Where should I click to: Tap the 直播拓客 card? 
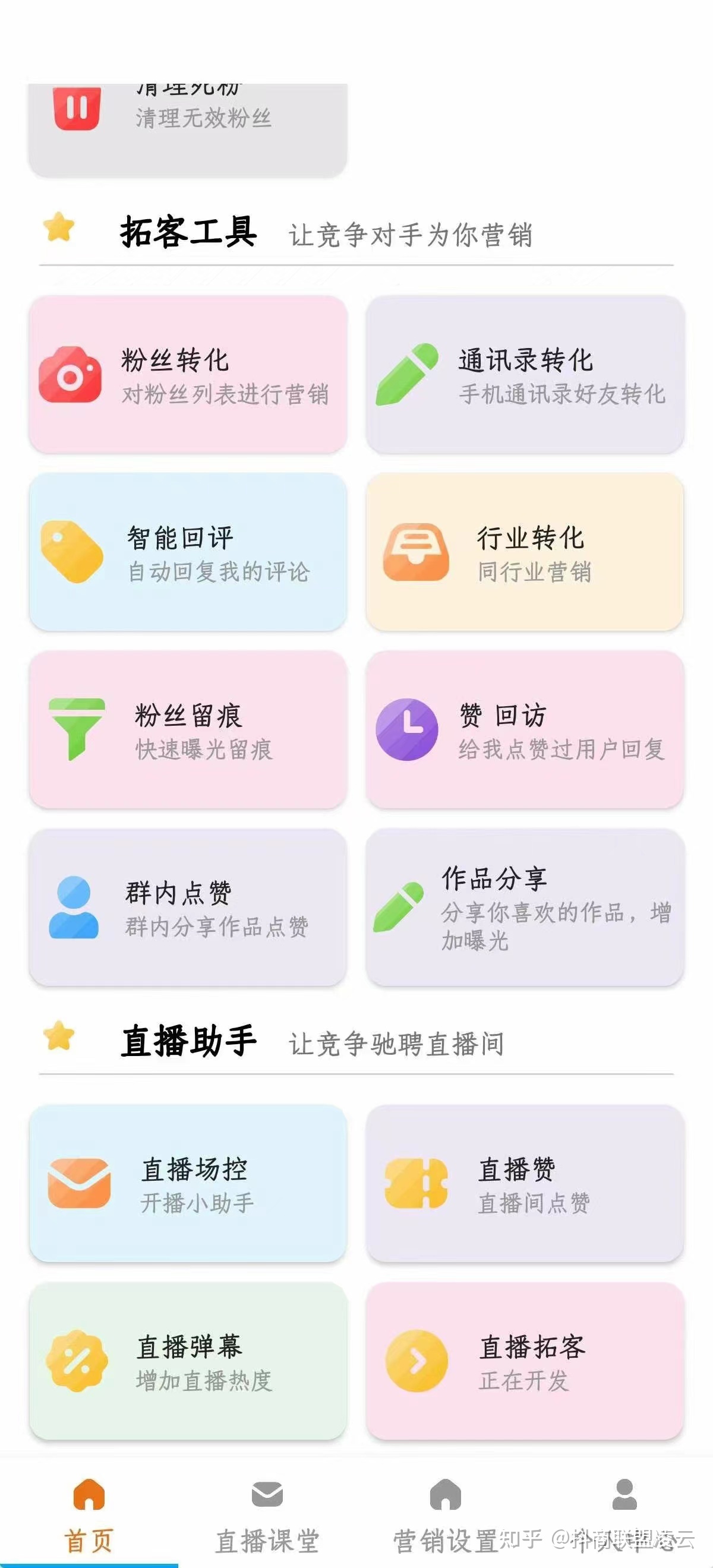tap(525, 1362)
